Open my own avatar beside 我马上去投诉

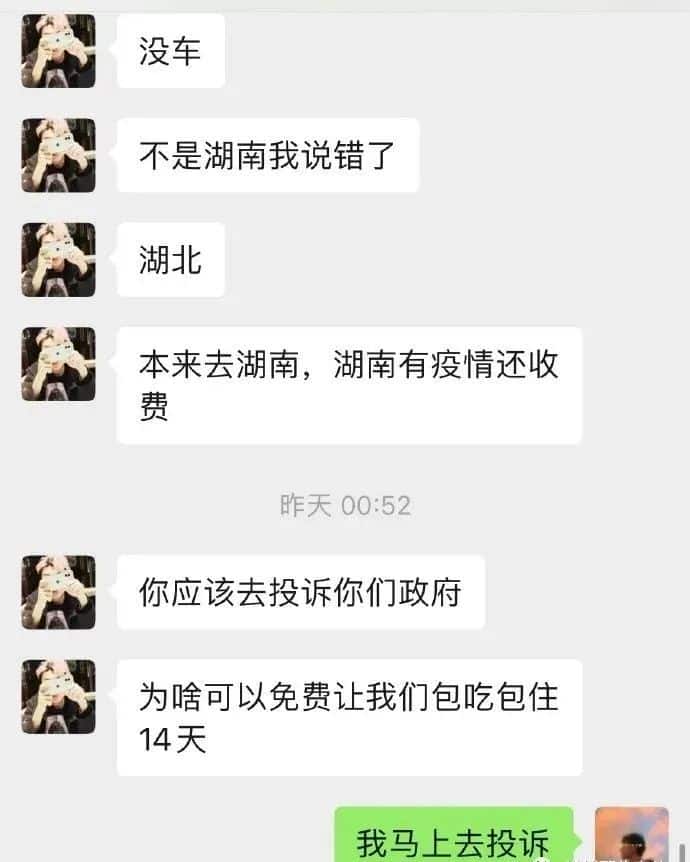point(631,835)
